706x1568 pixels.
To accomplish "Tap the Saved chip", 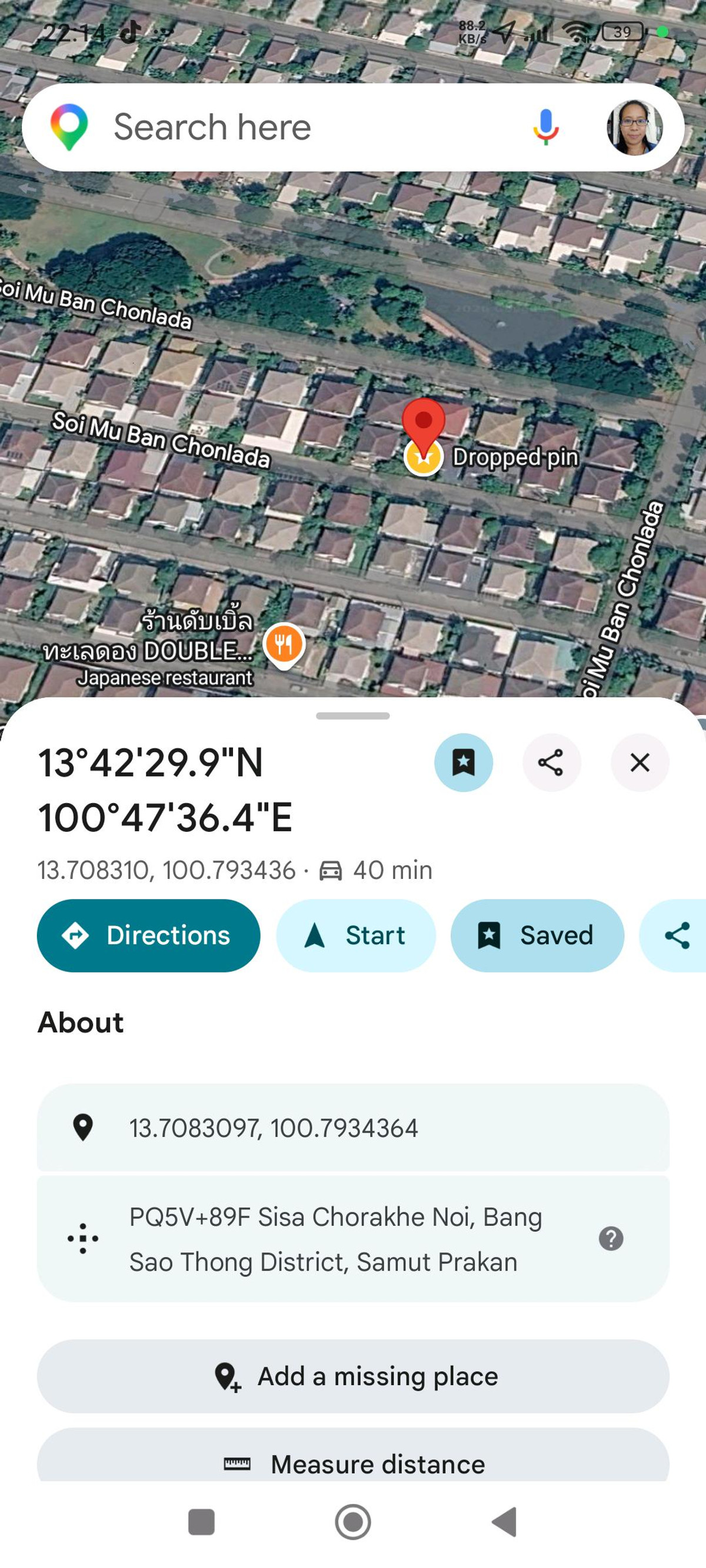I will tap(537, 935).
